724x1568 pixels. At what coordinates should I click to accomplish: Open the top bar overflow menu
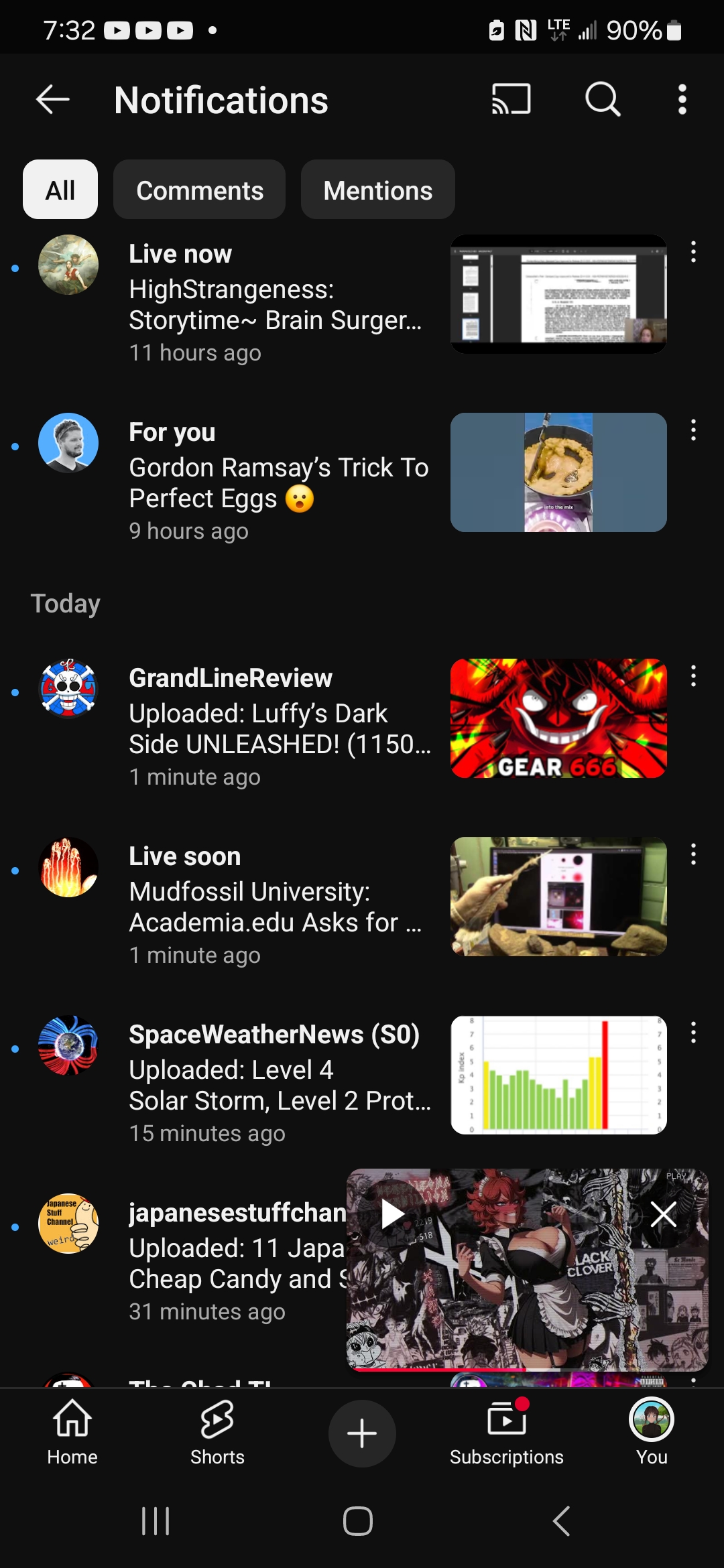tap(682, 99)
